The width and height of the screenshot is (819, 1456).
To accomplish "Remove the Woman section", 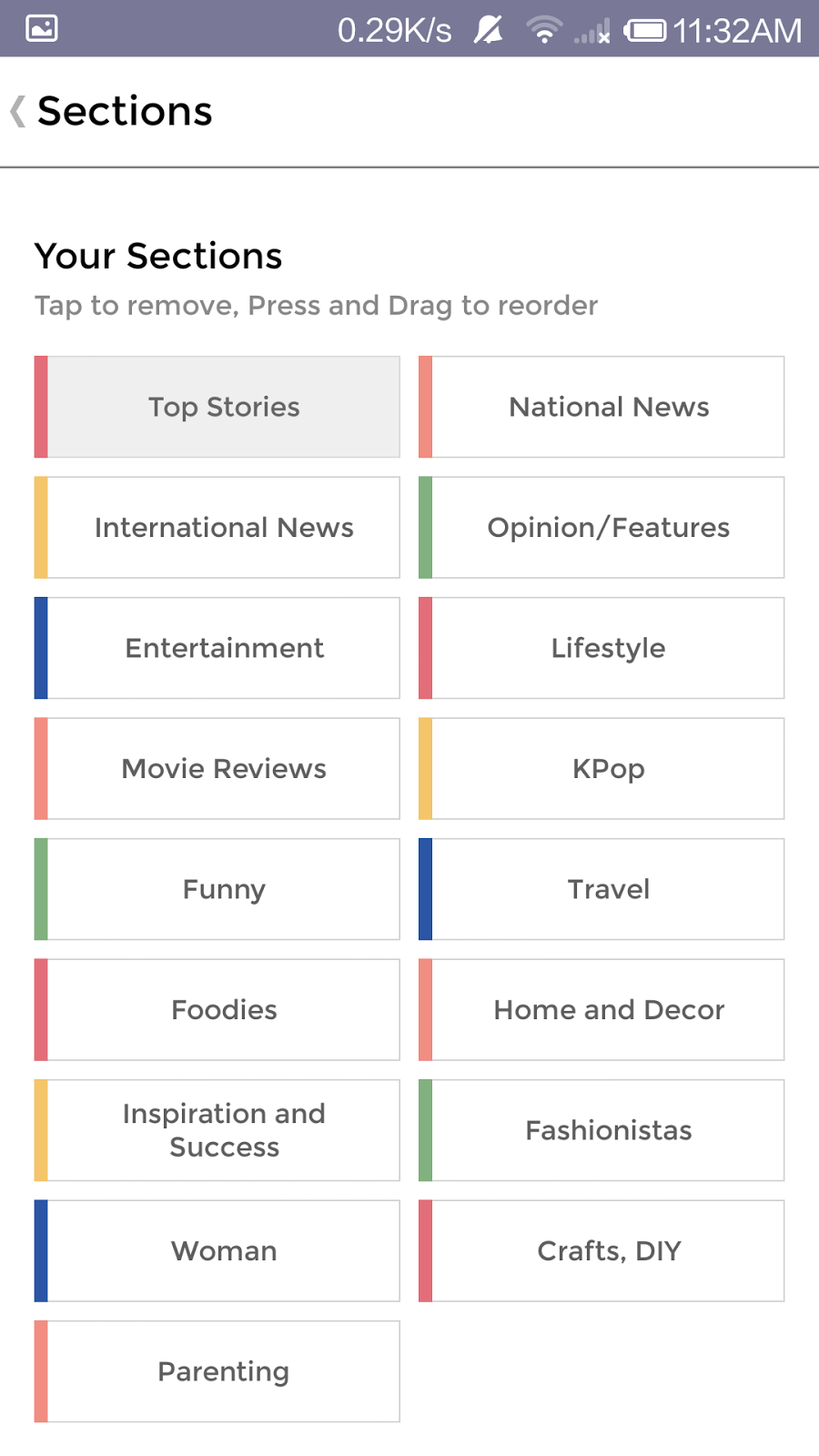I will coord(224,1251).
